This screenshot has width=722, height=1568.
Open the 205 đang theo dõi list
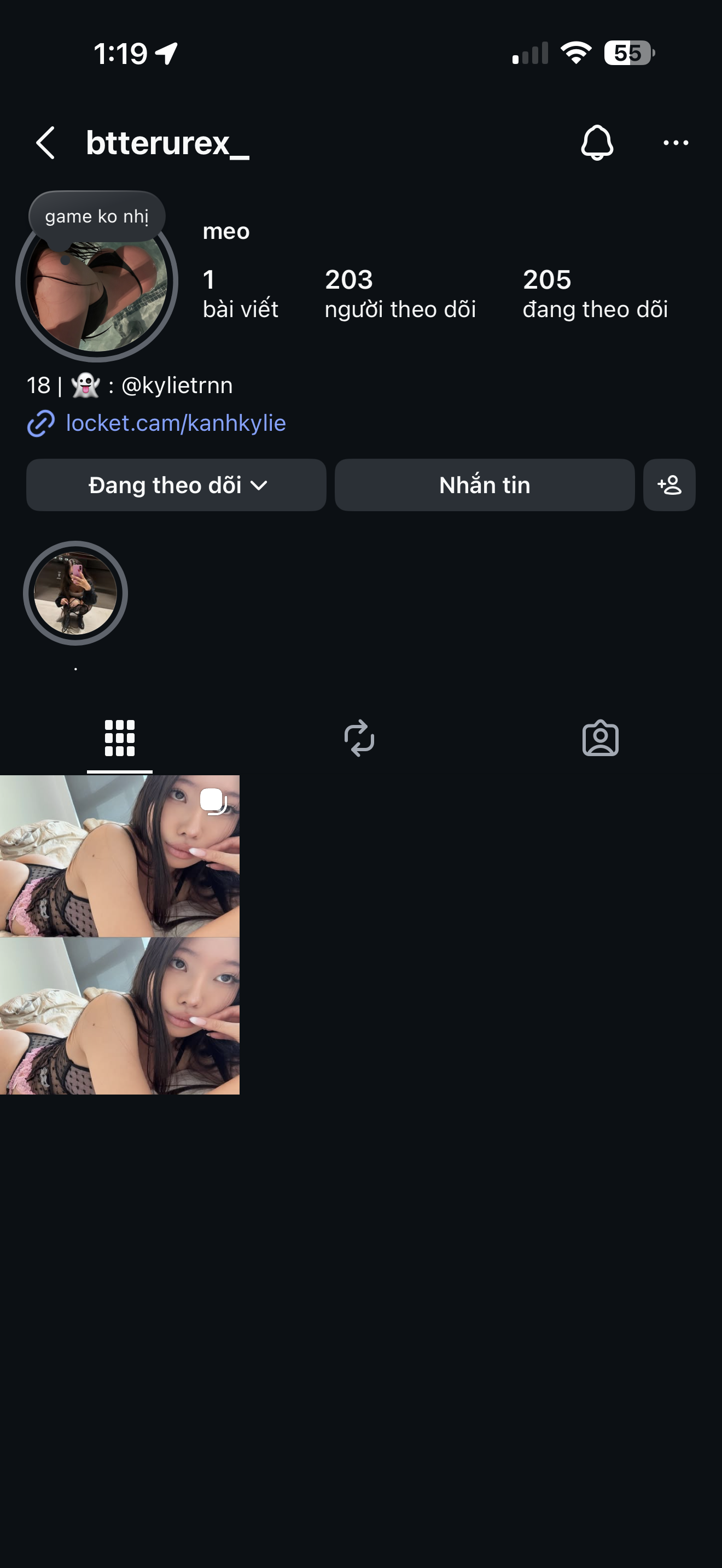point(595,294)
